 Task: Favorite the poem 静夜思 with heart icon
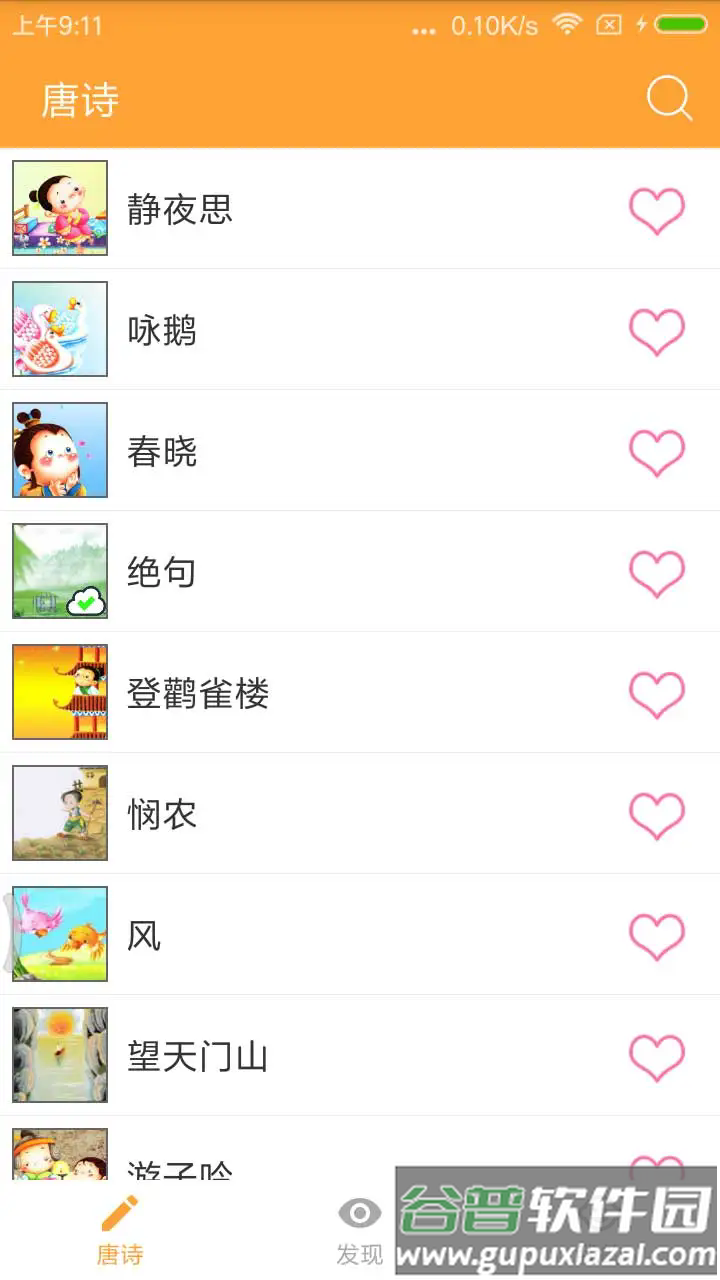657,209
